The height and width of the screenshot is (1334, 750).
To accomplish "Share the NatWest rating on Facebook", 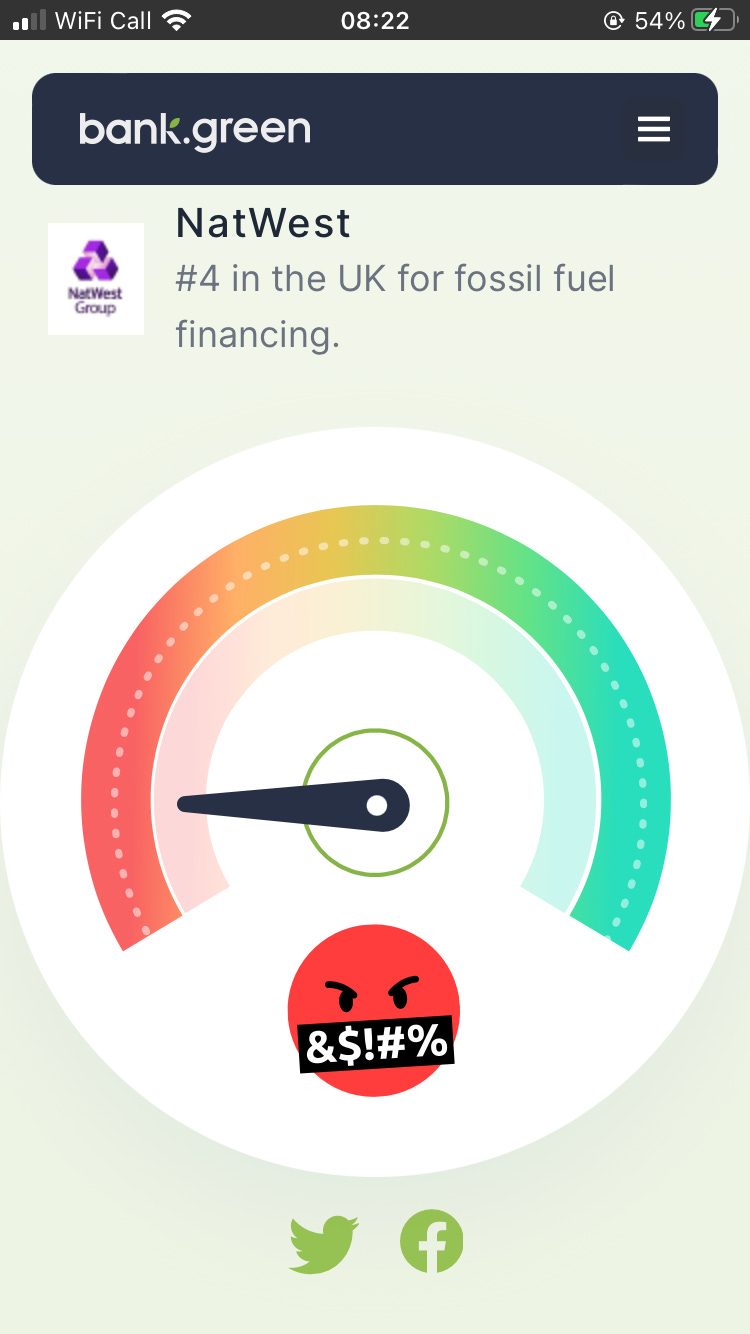I will pyautogui.click(x=432, y=1241).
